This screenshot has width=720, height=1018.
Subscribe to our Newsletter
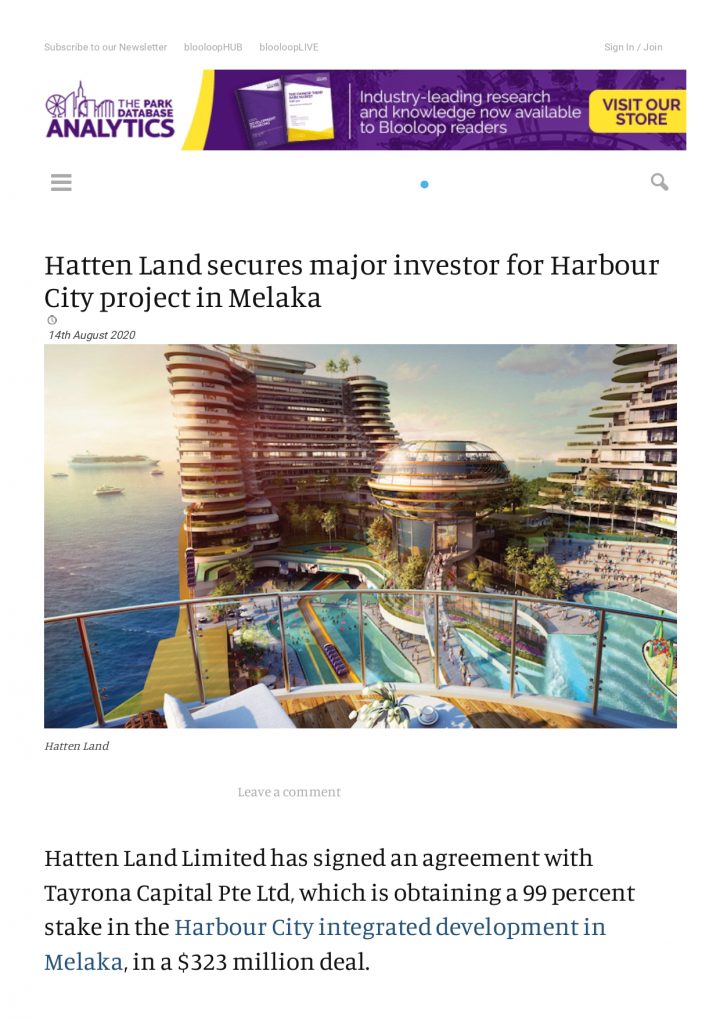tap(105, 47)
